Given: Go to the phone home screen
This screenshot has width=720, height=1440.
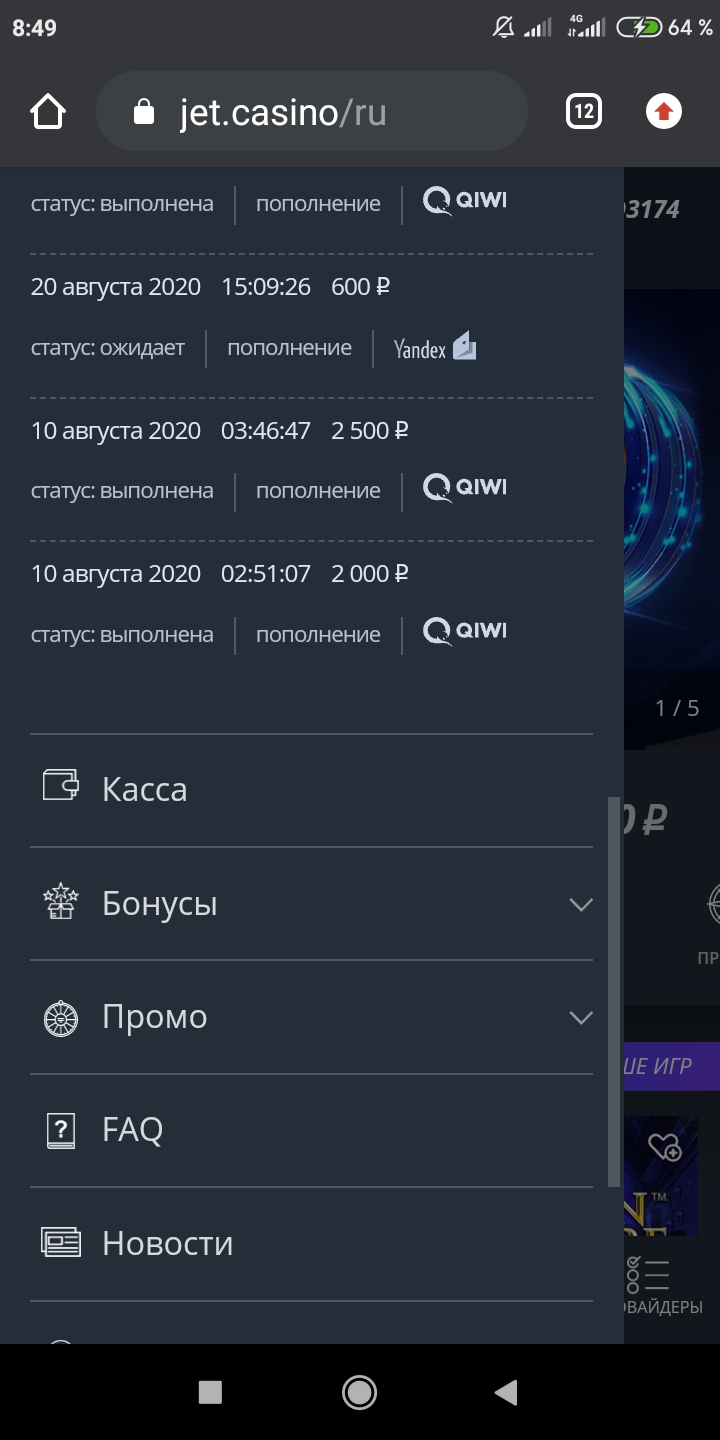Looking at the screenshot, I should click(x=359, y=1392).
